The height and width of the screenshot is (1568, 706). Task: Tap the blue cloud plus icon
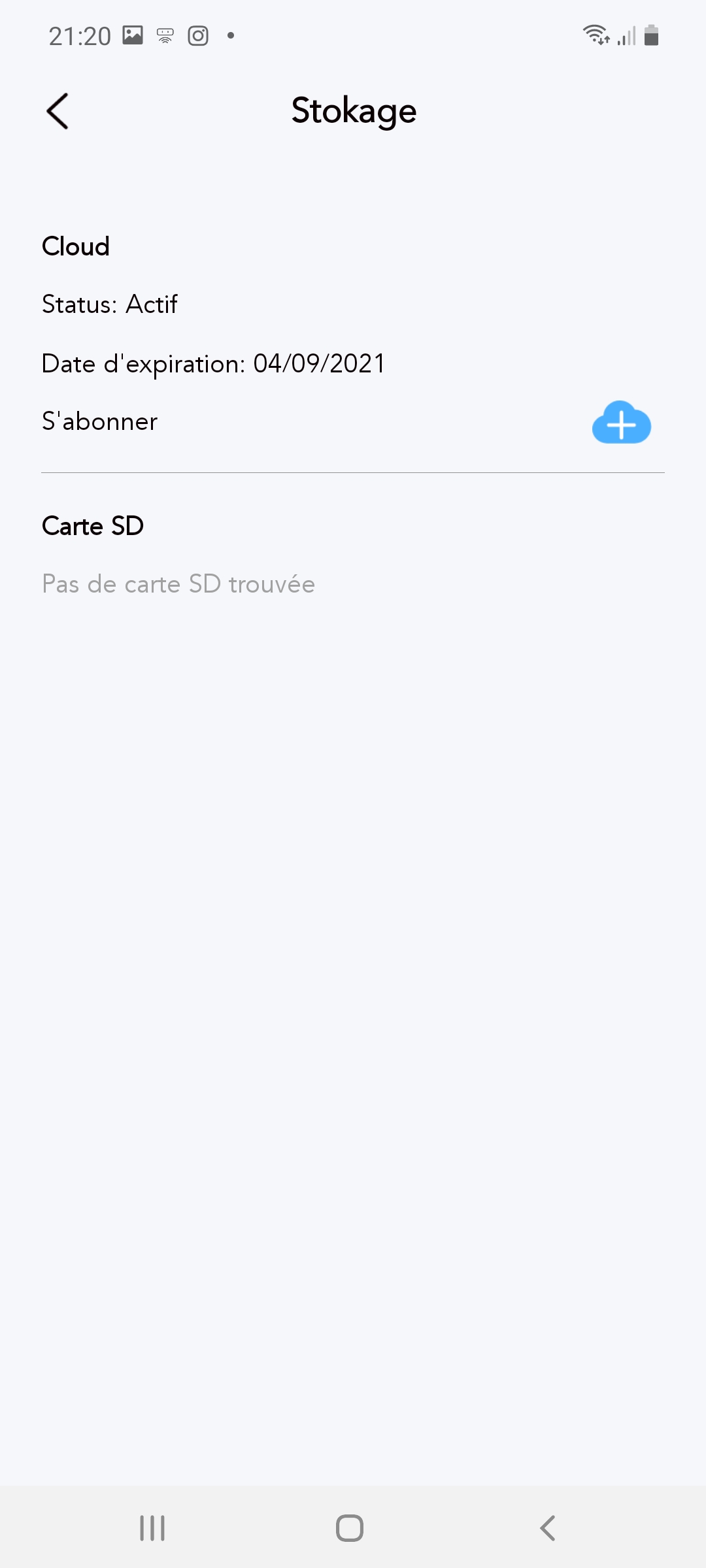622,423
